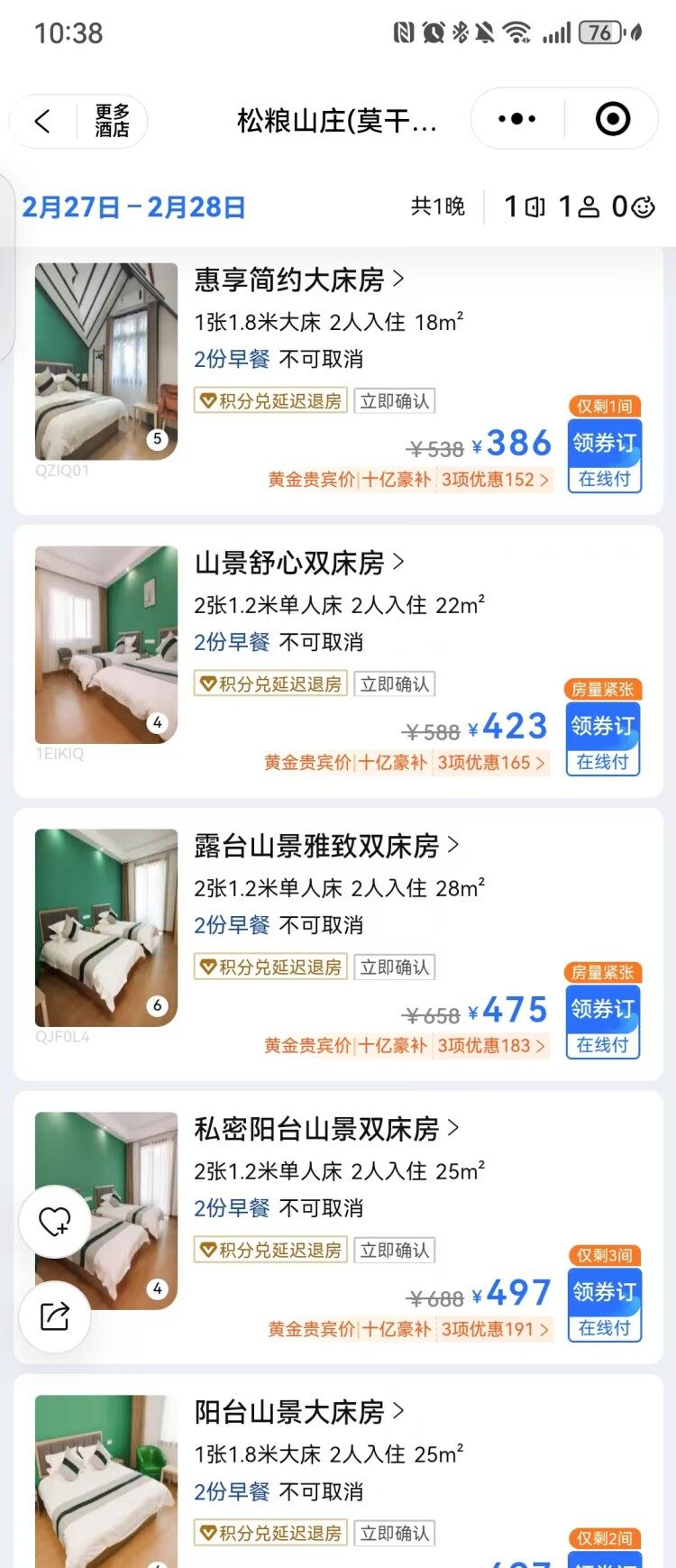Open 私密阳台山景双床房 room details
676x1568 pixels.
326,1130
